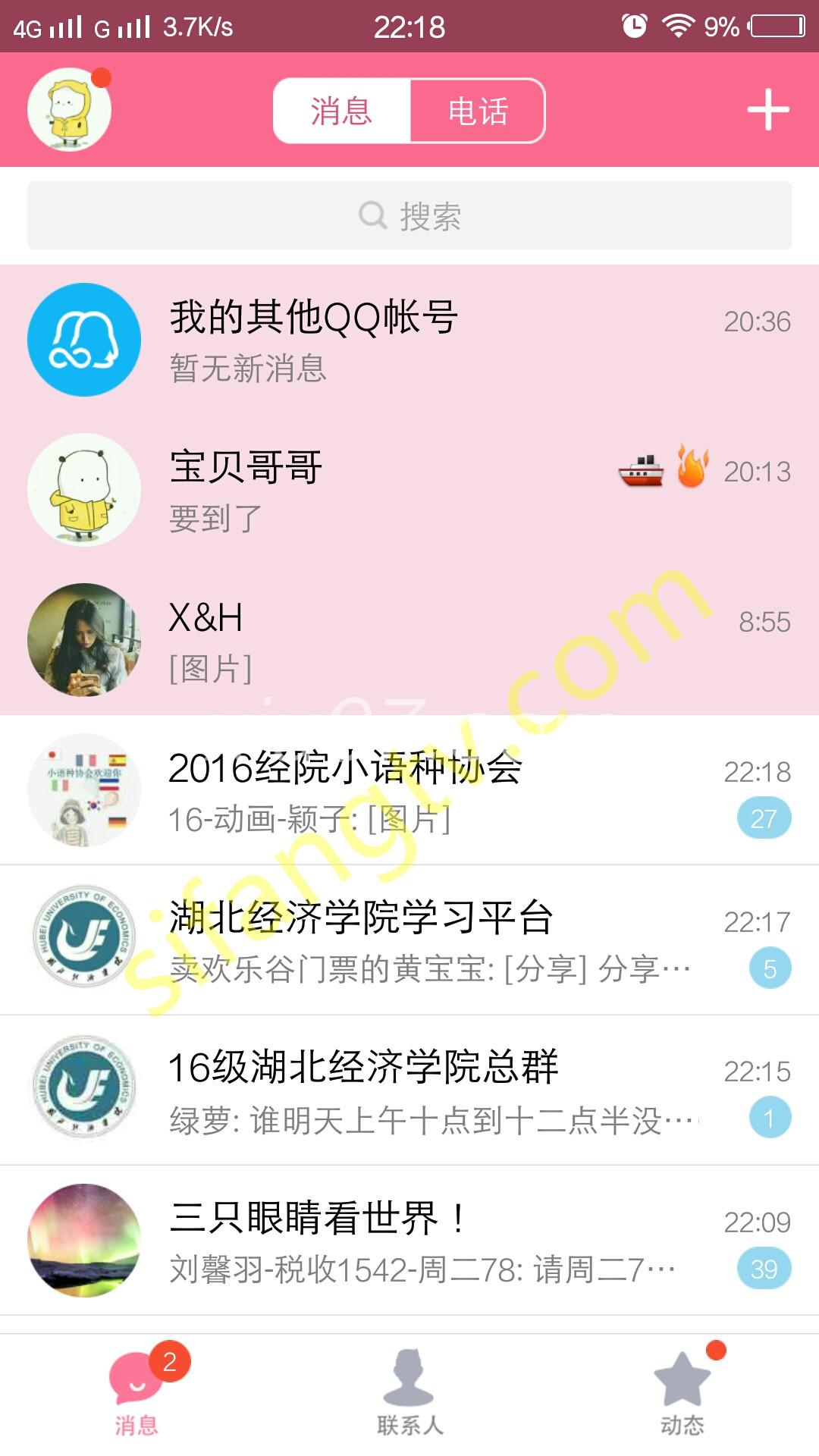Open 三只眼睛看世界！ group chat
This screenshot has height=1456, width=819.
pyautogui.click(x=409, y=1241)
